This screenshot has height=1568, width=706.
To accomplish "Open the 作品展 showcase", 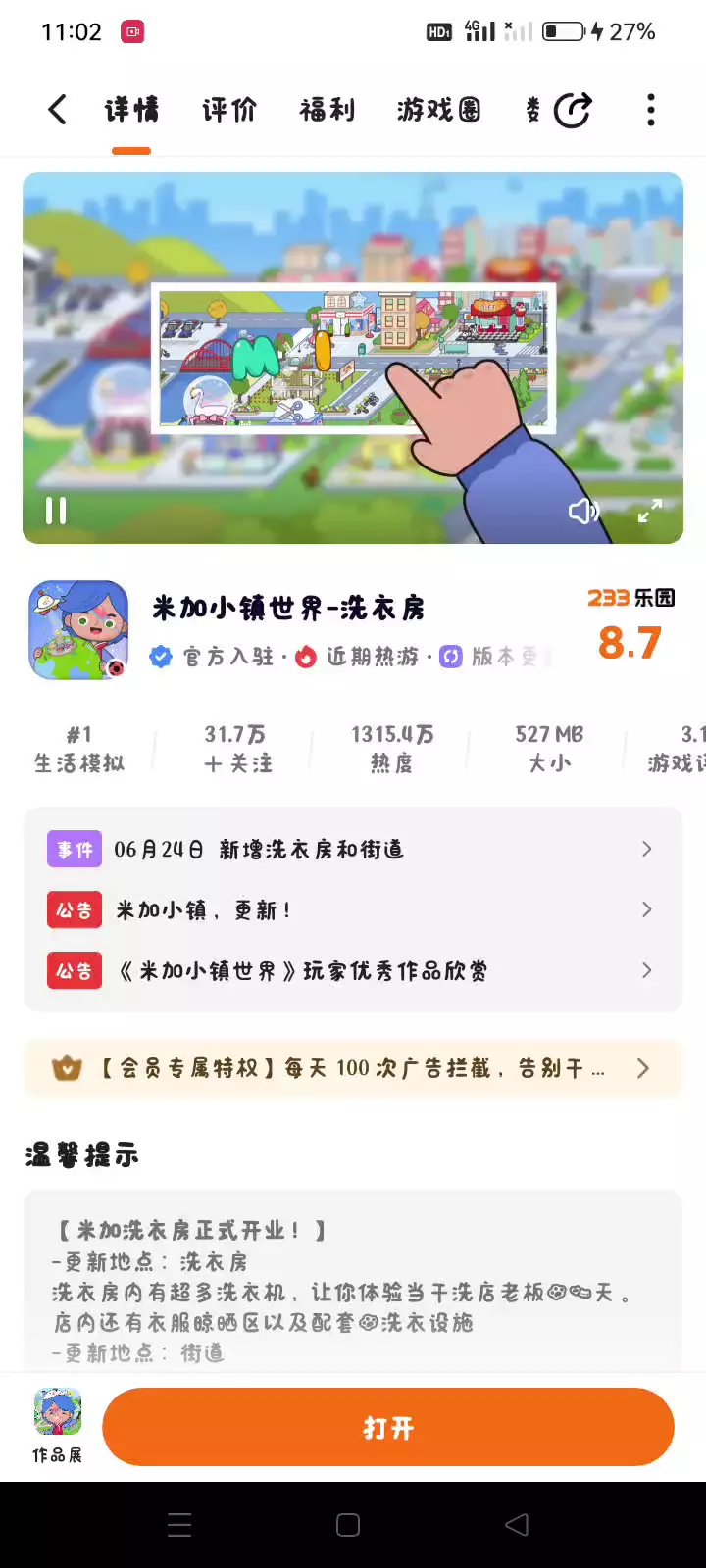I will (58, 1425).
